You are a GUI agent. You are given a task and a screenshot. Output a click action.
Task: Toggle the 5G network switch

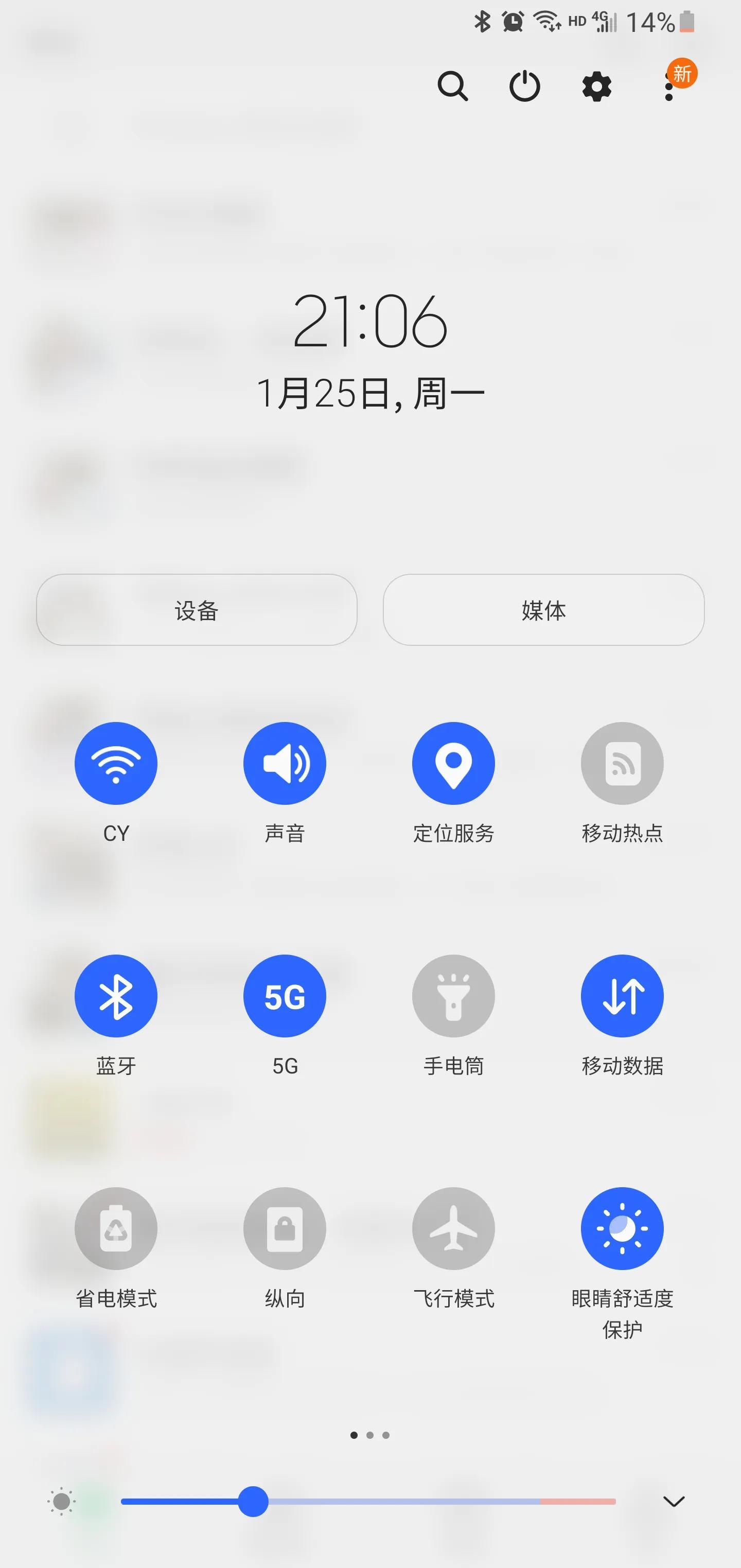[285, 996]
